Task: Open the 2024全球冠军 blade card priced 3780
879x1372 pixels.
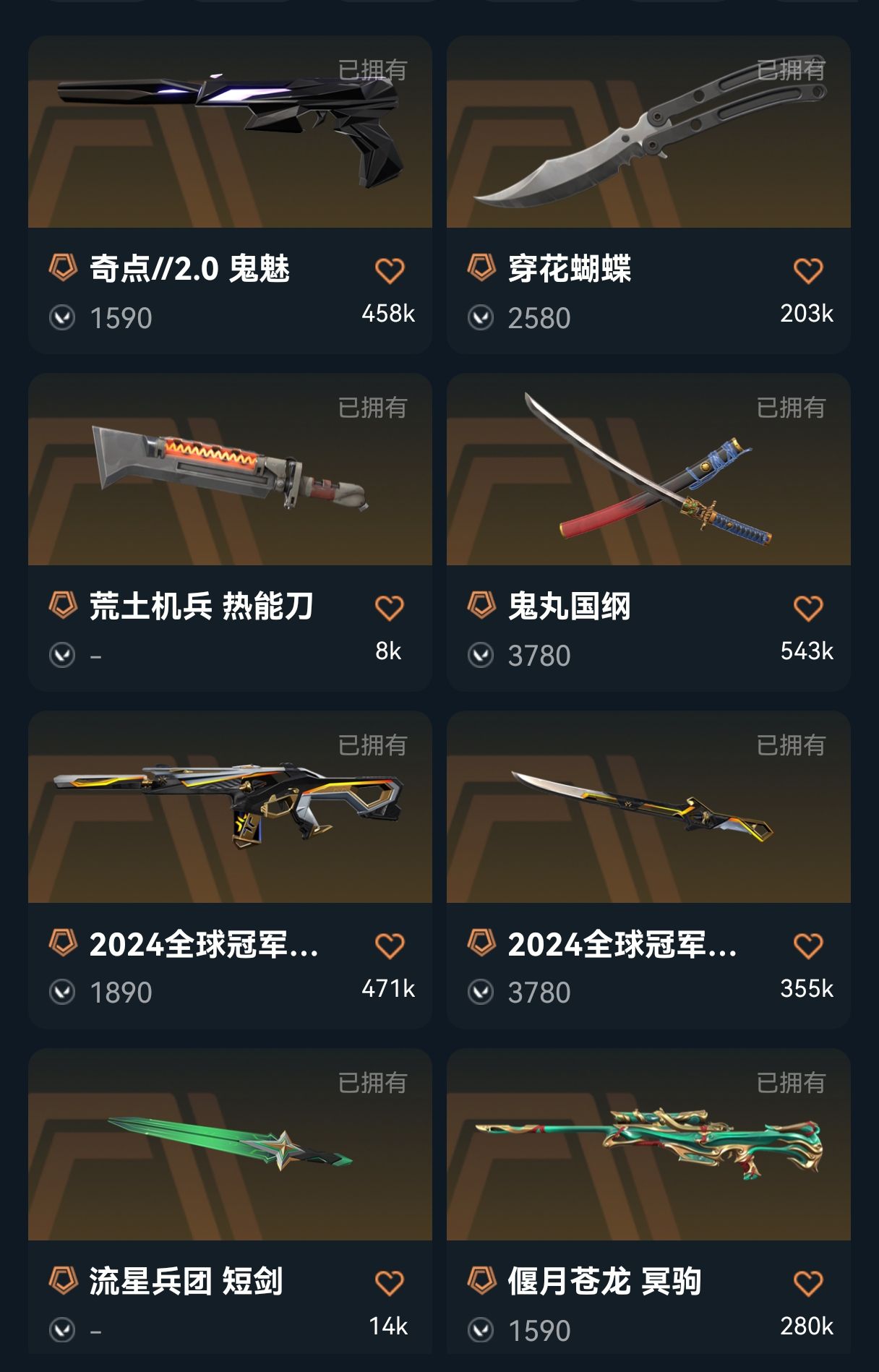Action: coord(648,807)
